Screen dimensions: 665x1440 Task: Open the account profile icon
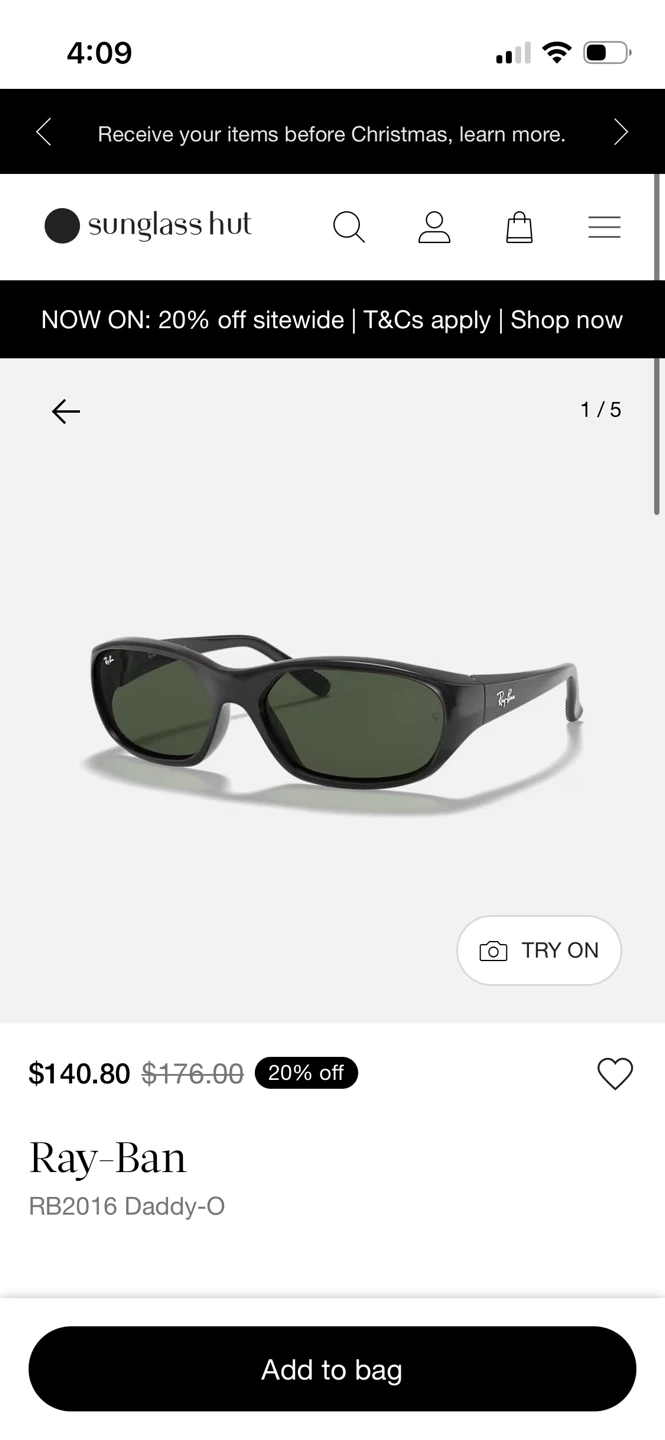tap(434, 227)
